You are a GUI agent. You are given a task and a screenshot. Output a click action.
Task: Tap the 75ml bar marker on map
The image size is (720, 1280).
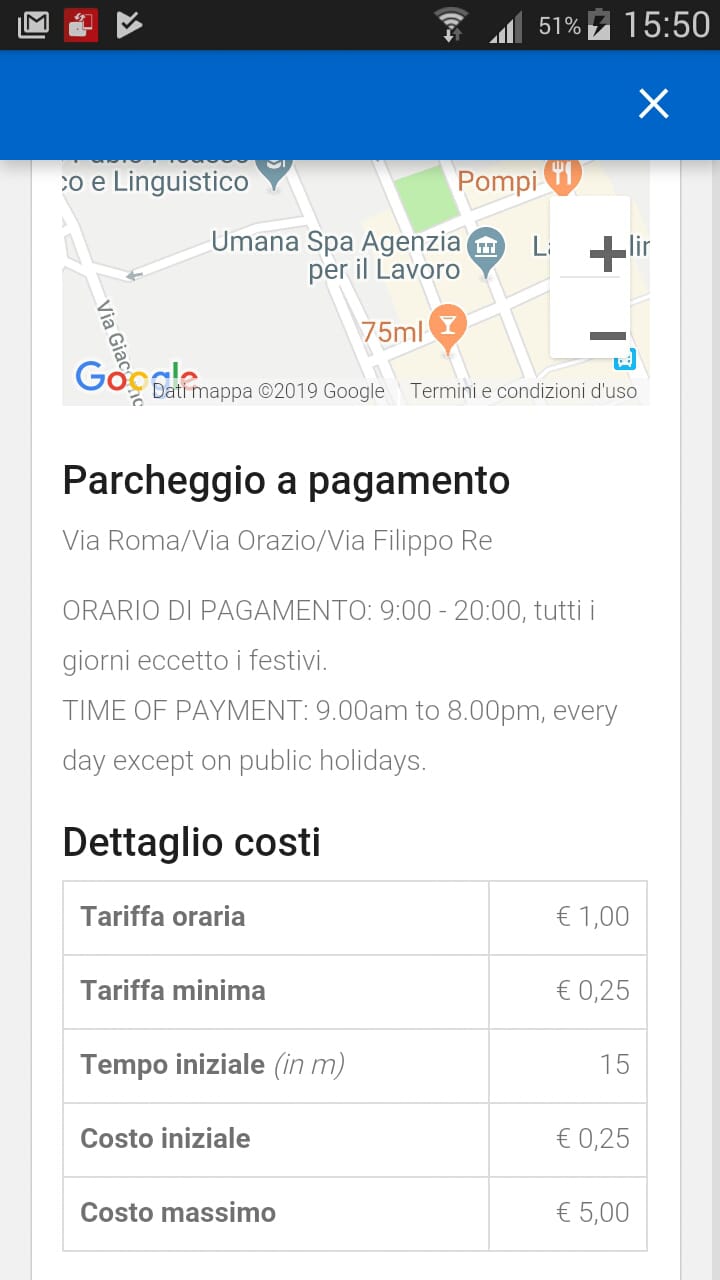[447, 327]
